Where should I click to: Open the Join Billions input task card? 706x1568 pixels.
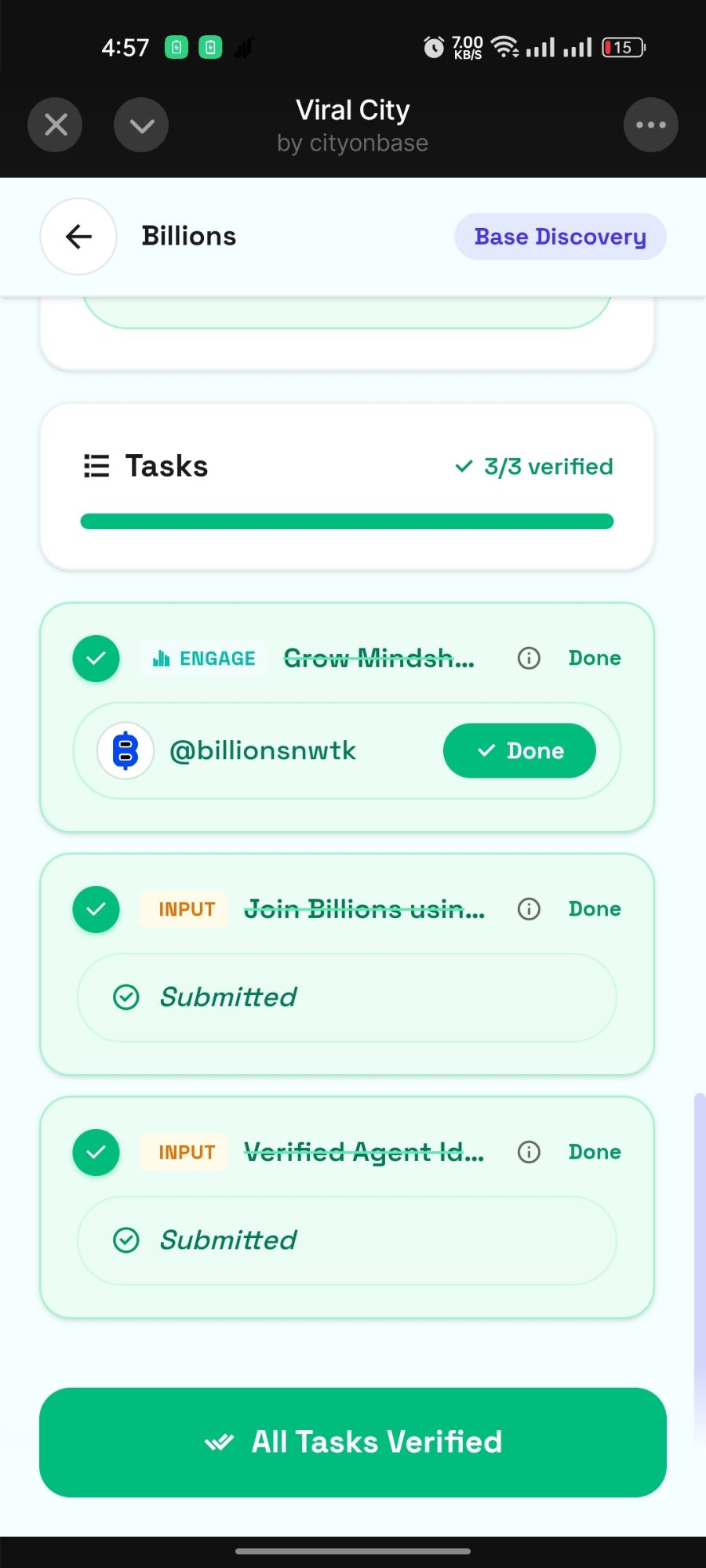[364, 909]
